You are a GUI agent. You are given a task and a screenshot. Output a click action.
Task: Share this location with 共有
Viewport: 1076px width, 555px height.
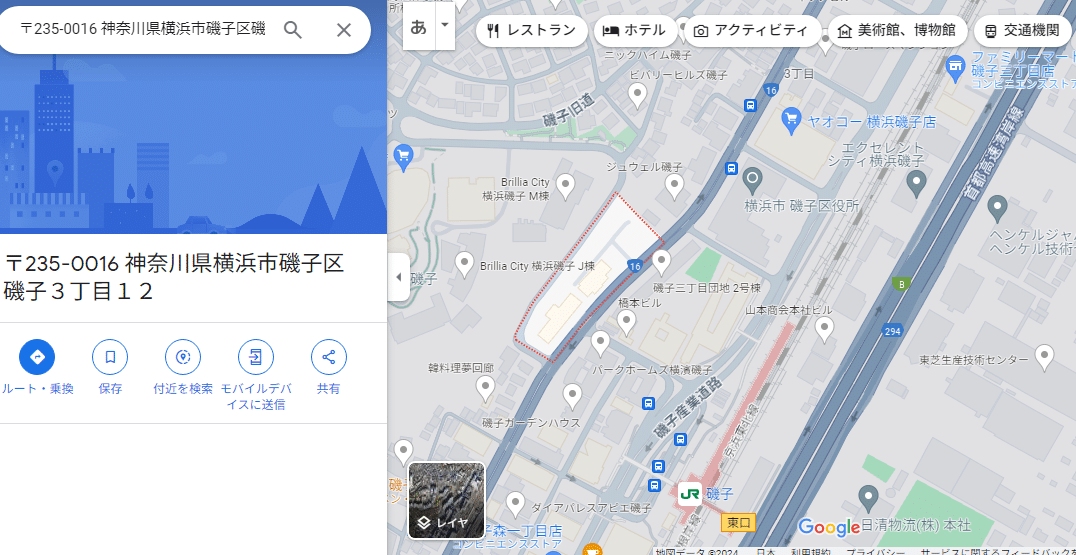tap(328, 357)
